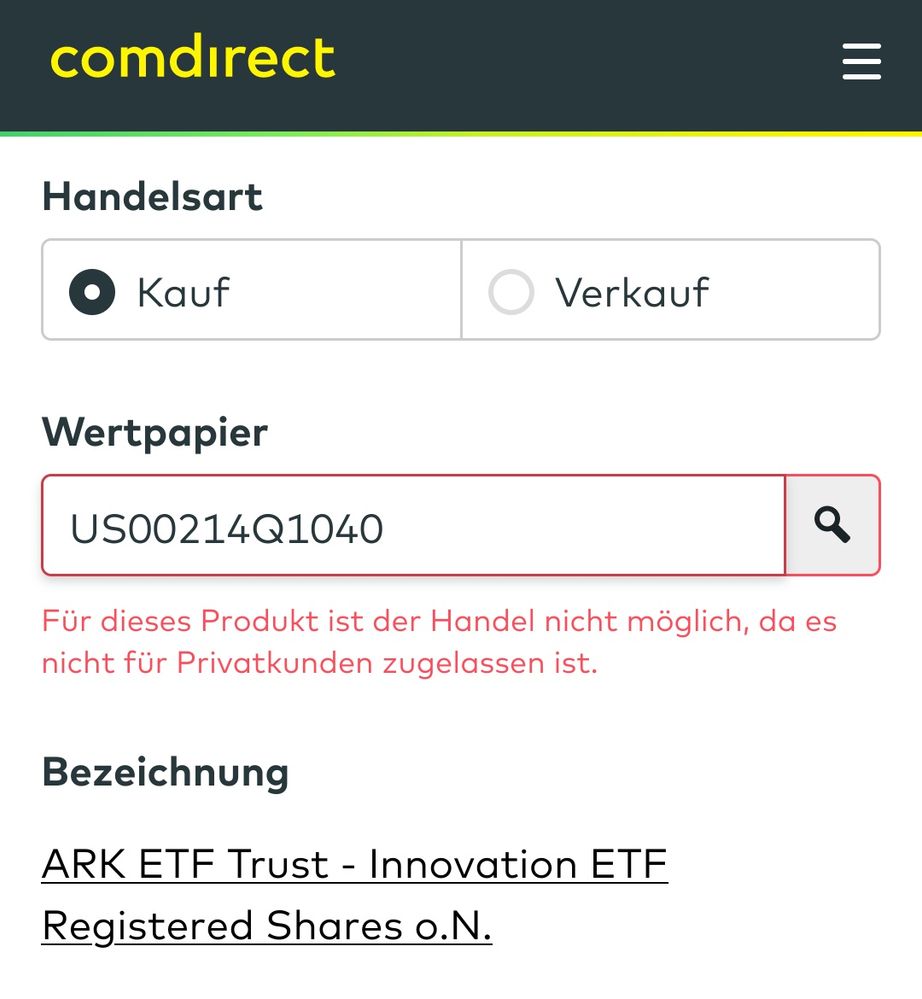Open the hamburger menu
Image resolution: width=922 pixels, height=999 pixels.
click(860, 61)
